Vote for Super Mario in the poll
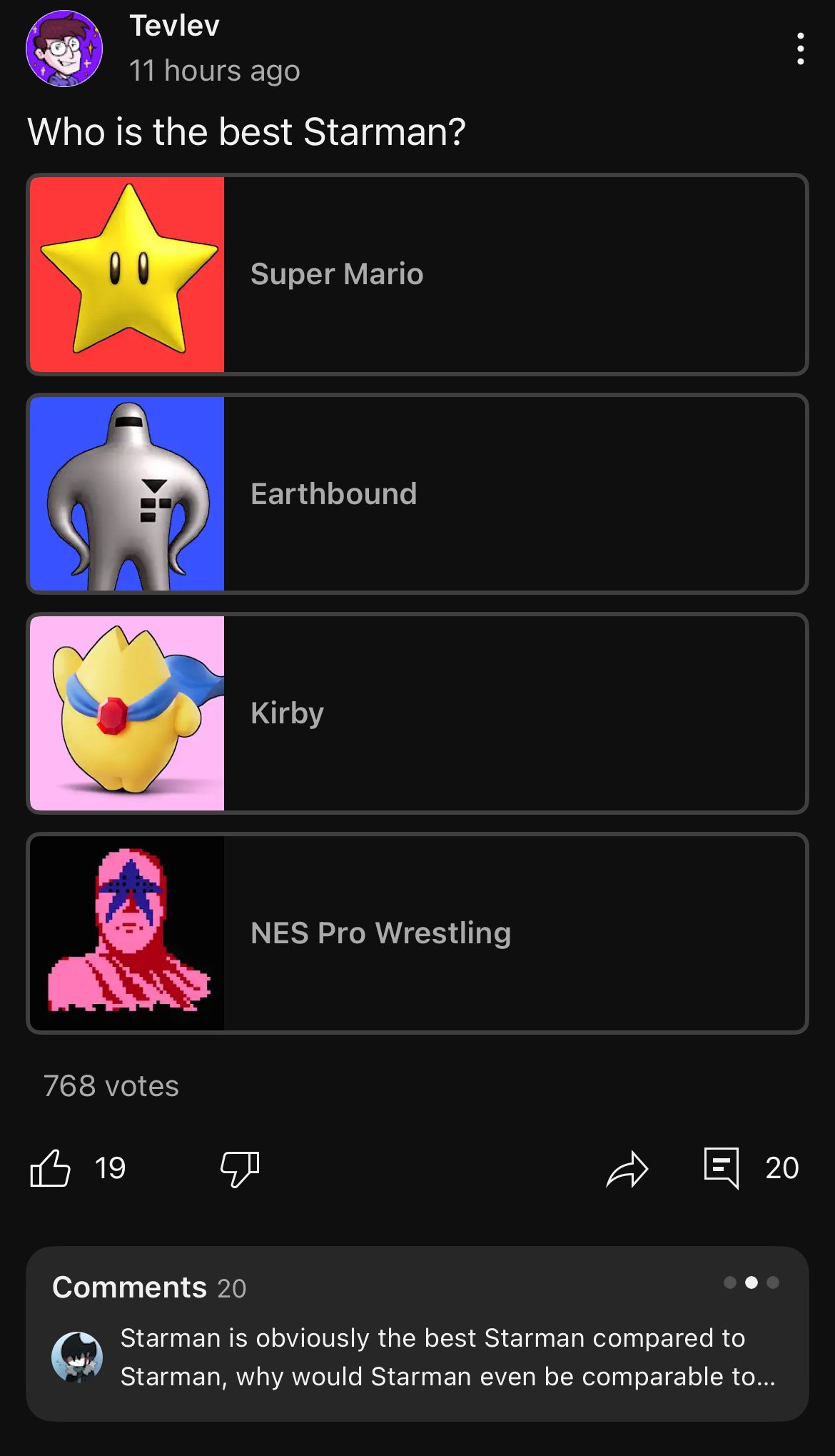This screenshot has height=1456, width=835. 417,275
